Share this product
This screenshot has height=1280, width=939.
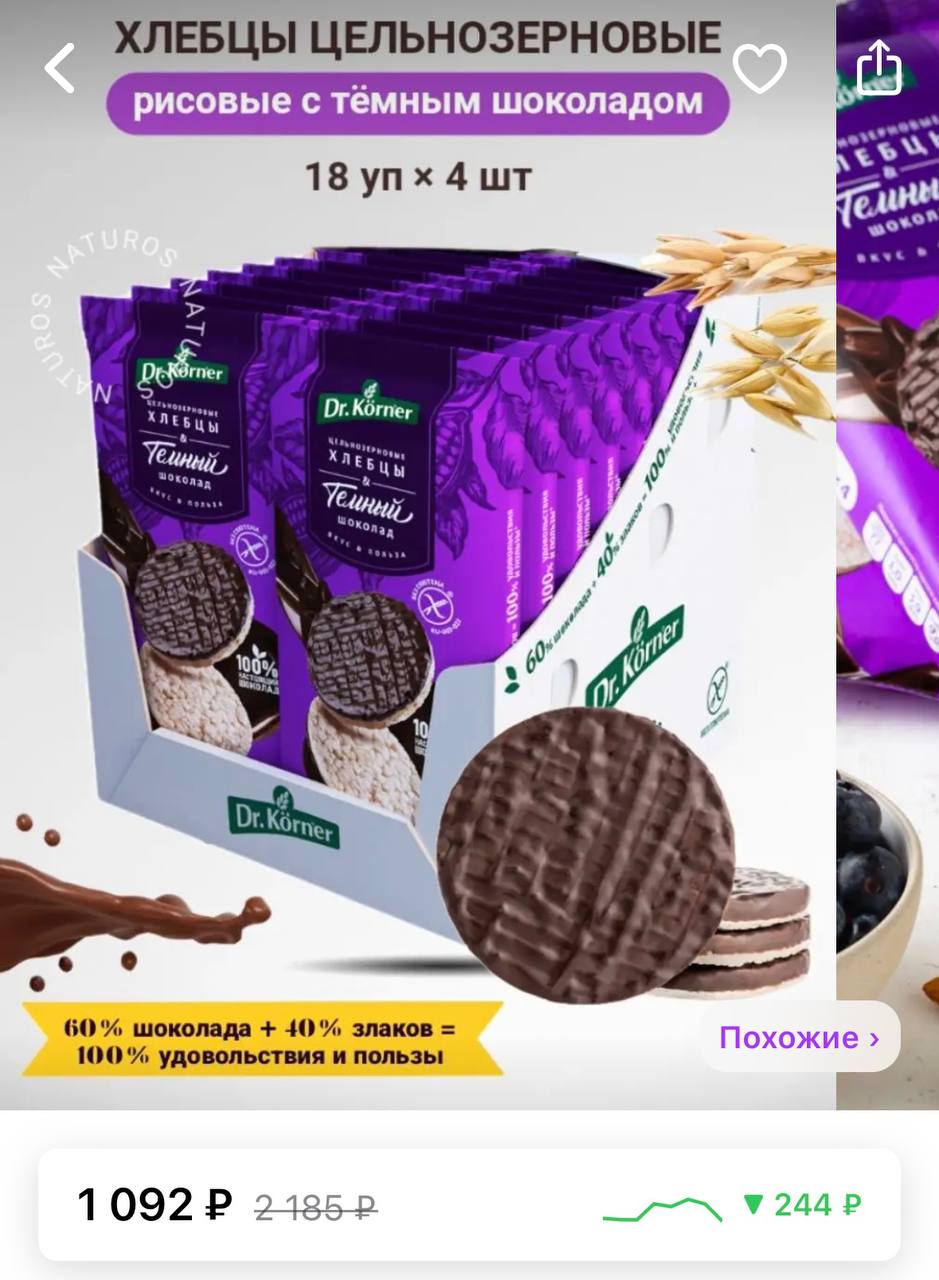880,67
